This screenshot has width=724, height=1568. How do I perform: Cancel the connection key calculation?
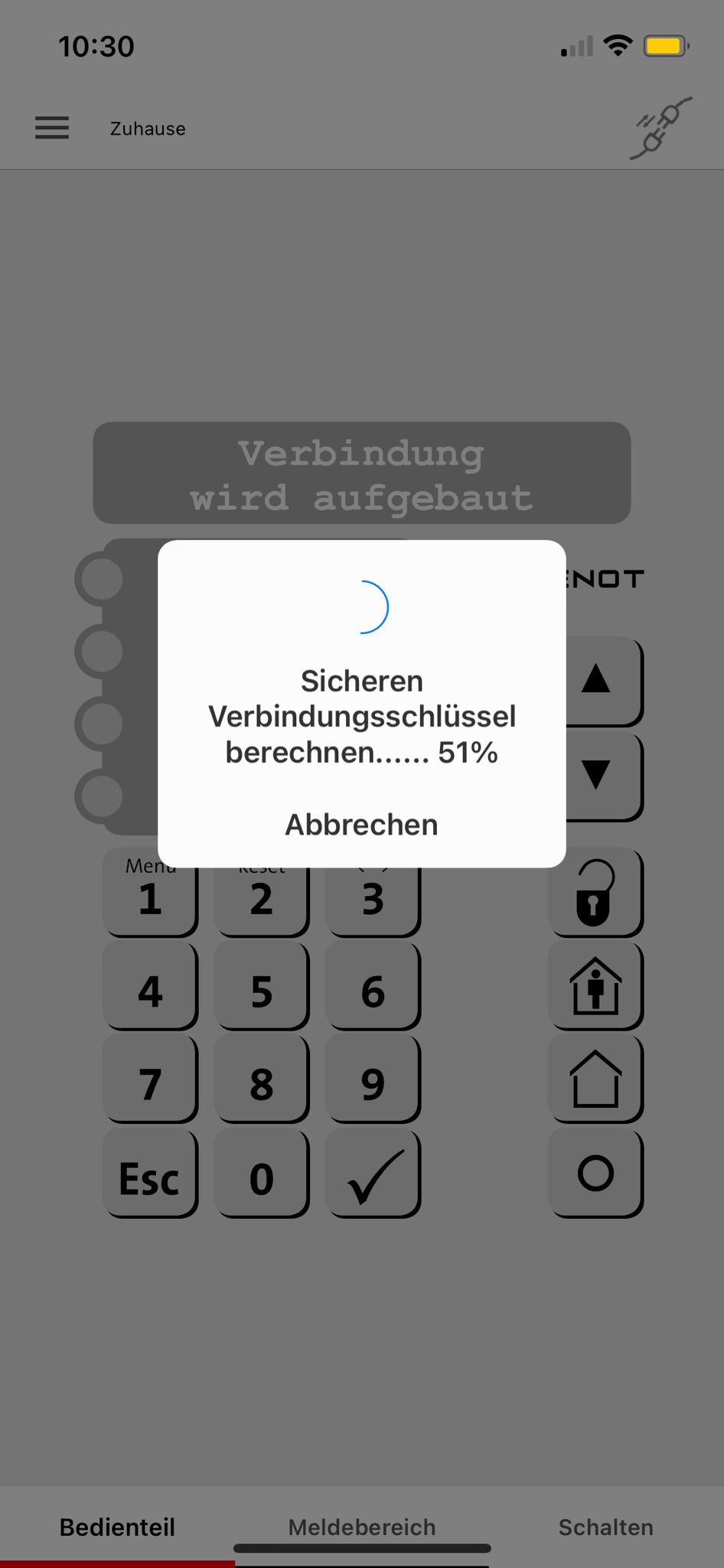click(x=361, y=825)
